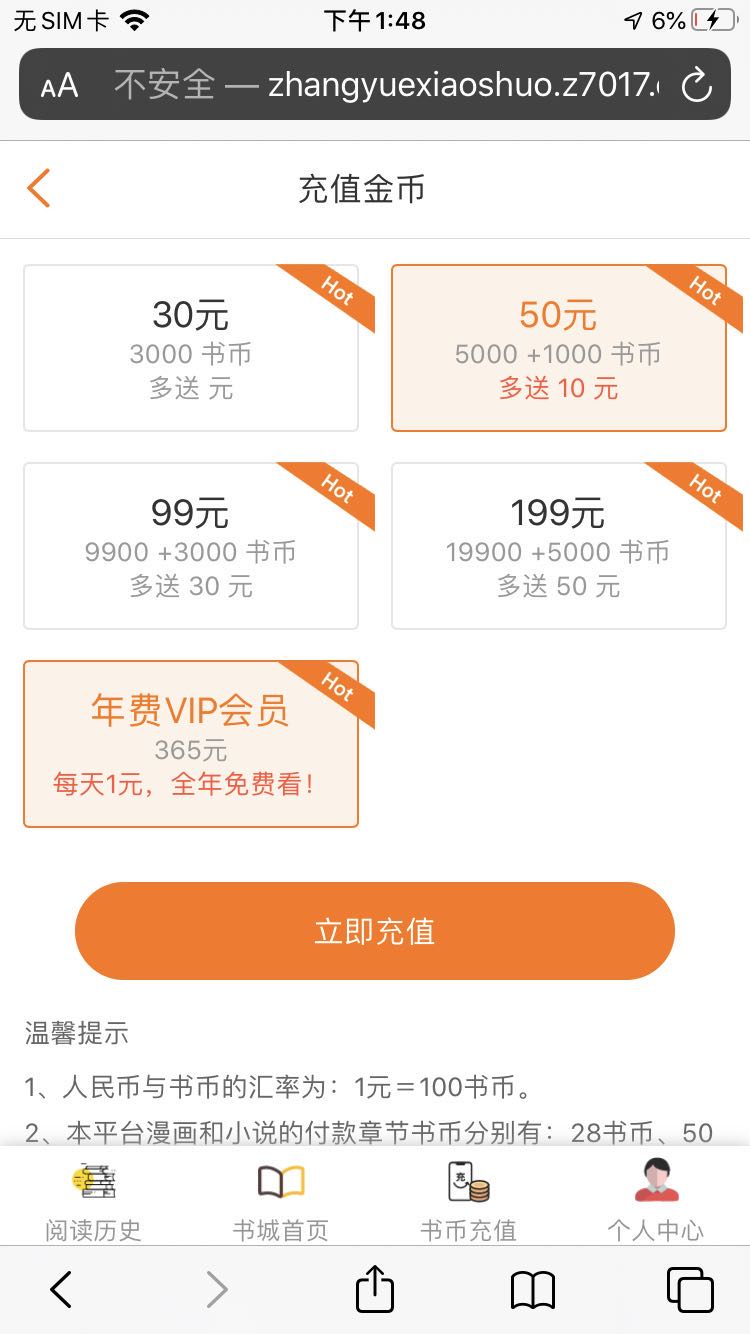Open Safari bookmarks
The image size is (750, 1334).
533,1290
